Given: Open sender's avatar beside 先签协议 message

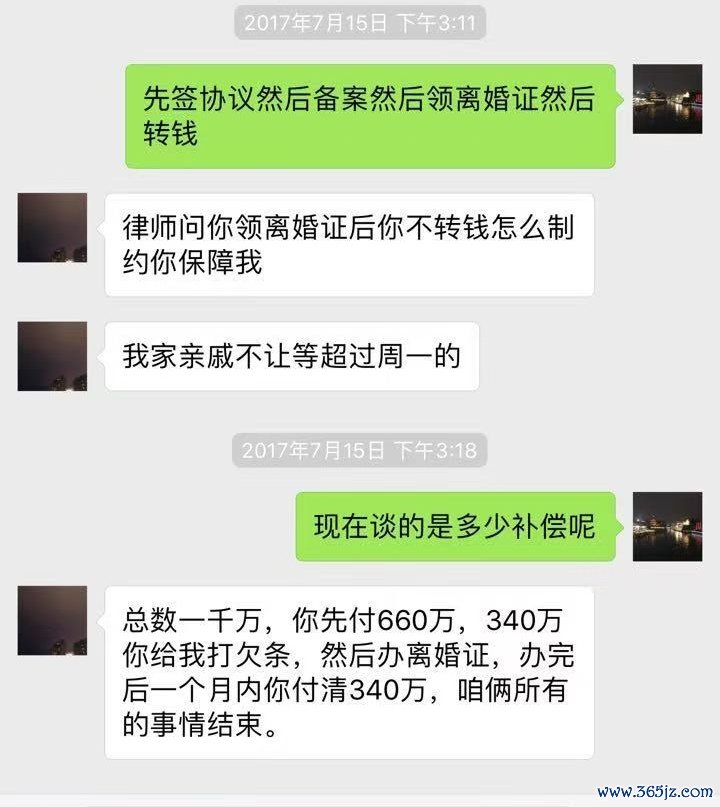Looking at the screenshot, I should point(668,99).
